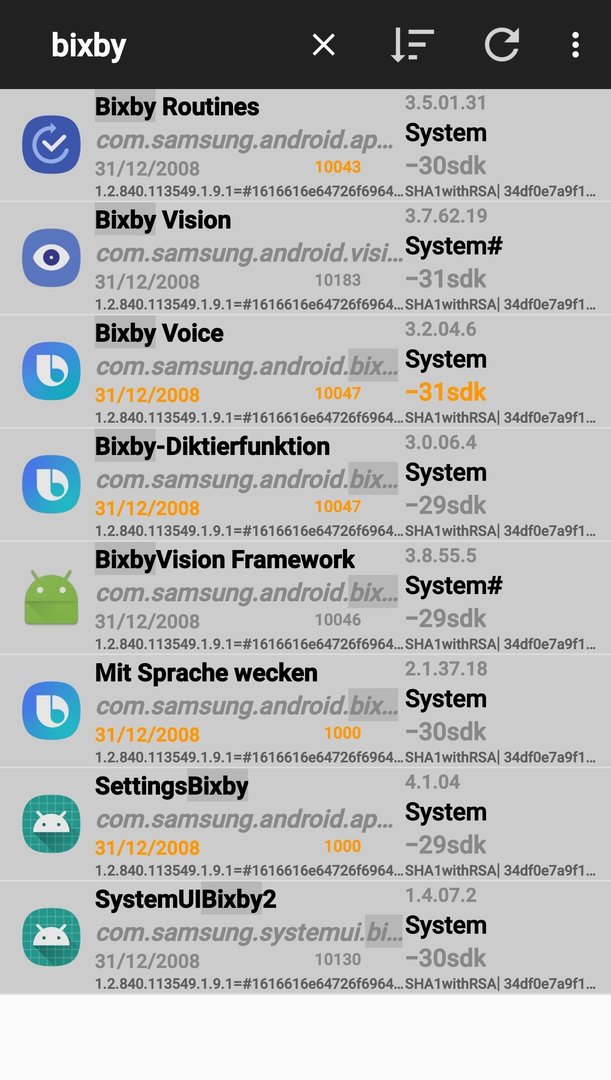Open the BixbyVision Framework entry
This screenshot has height=1080, width=611.
[305, 597]
